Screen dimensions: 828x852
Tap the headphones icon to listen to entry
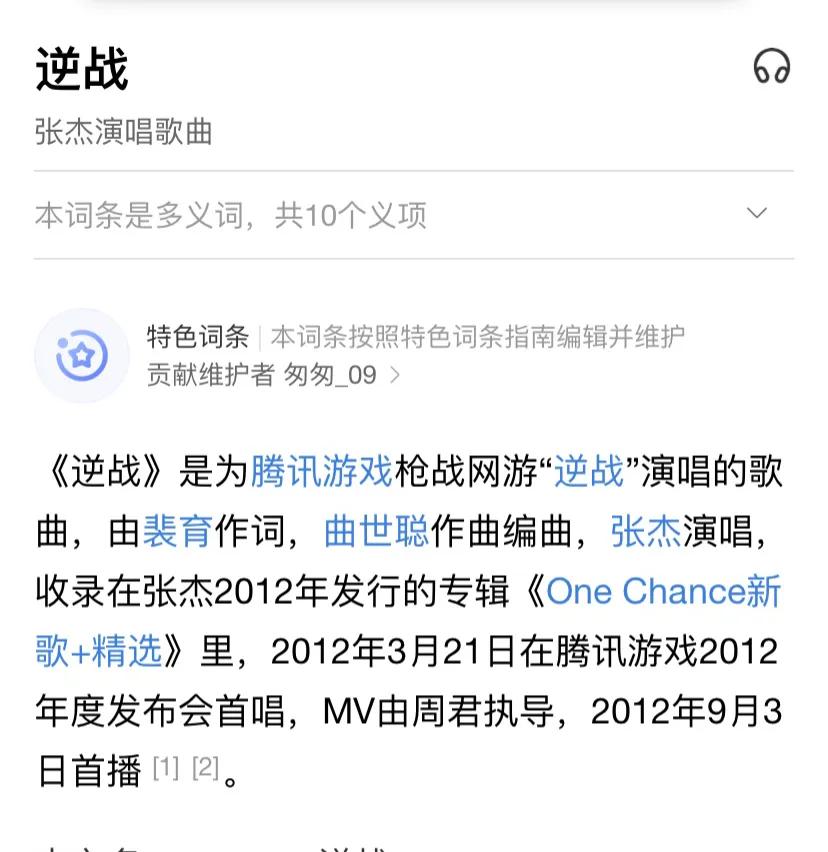click(x=770, y=66)
